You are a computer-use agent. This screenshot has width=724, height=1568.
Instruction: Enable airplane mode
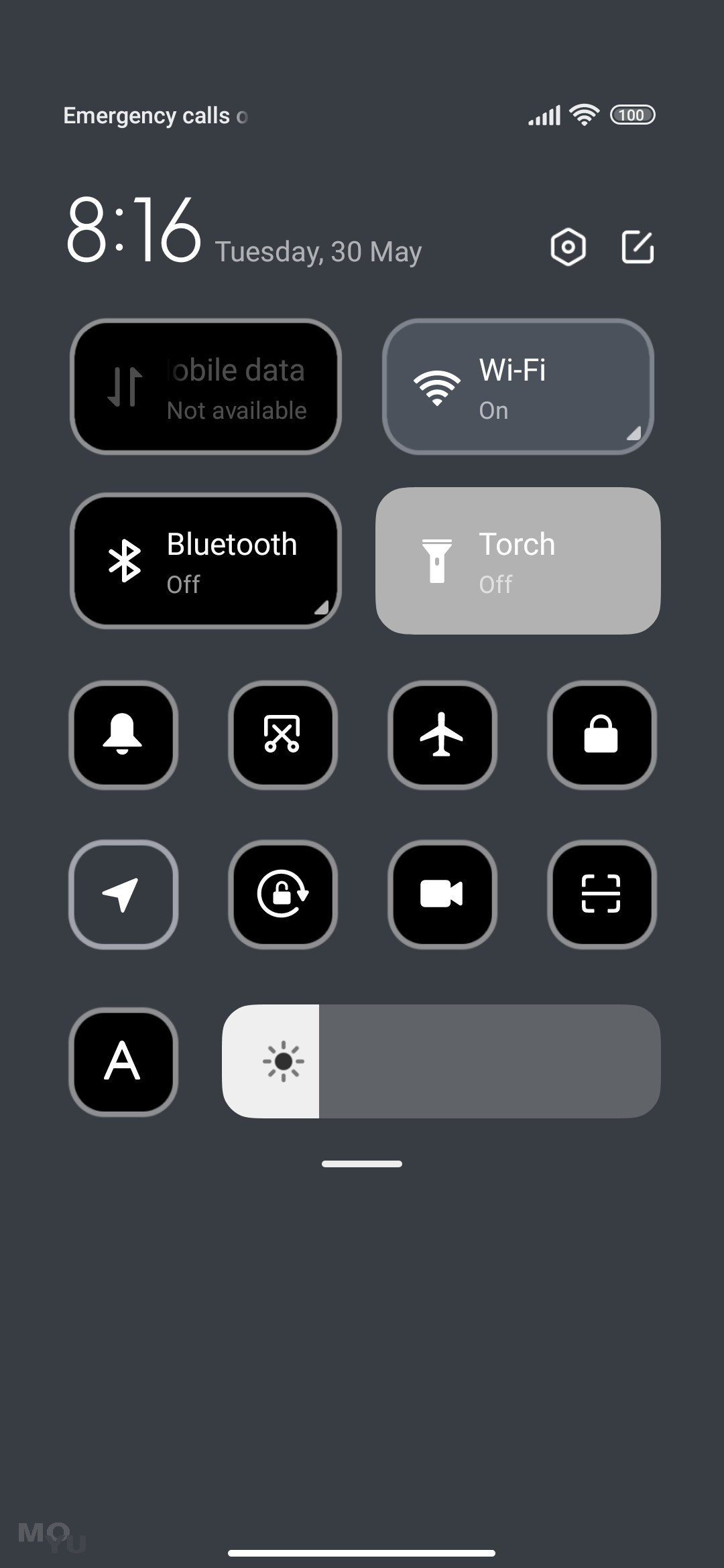(442, 735)
